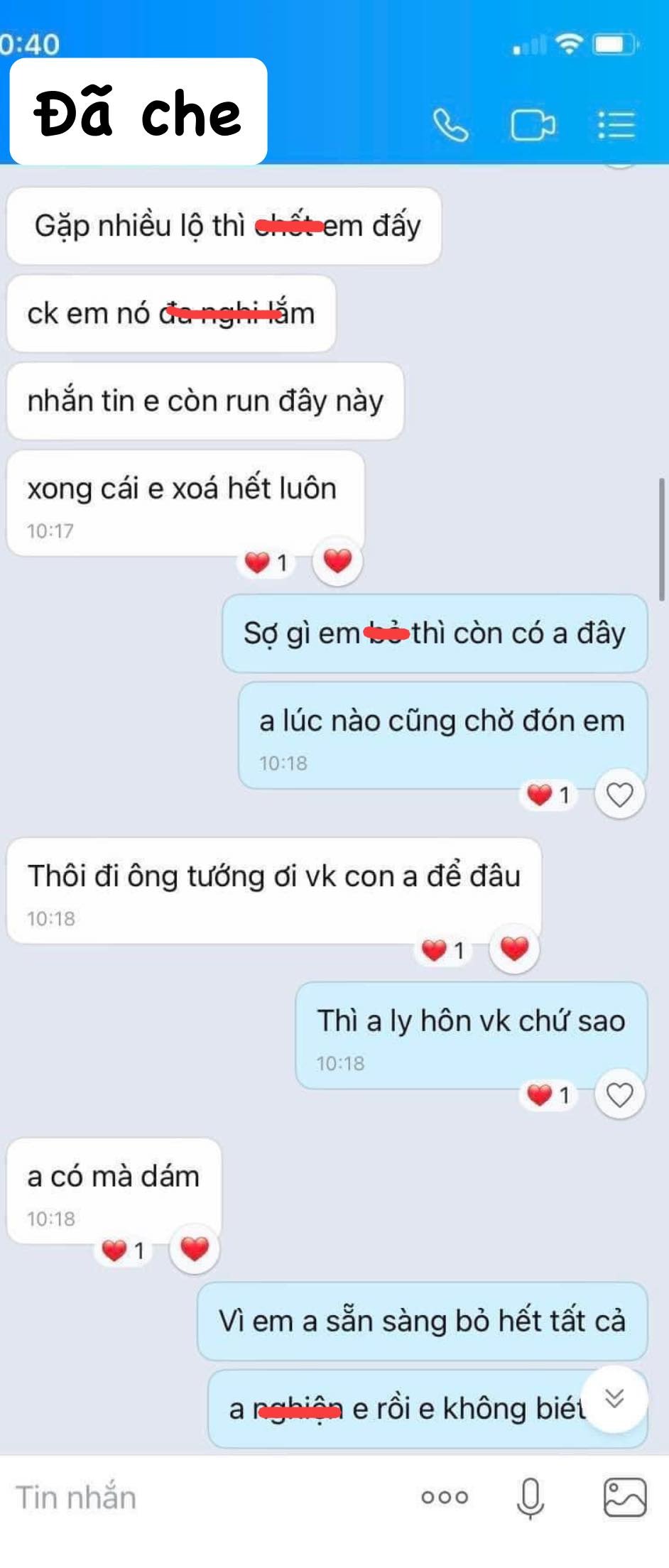Viewport: 669px width, 1568px height.
Task: Open the conversation options menu
Action: pos(616,126)
